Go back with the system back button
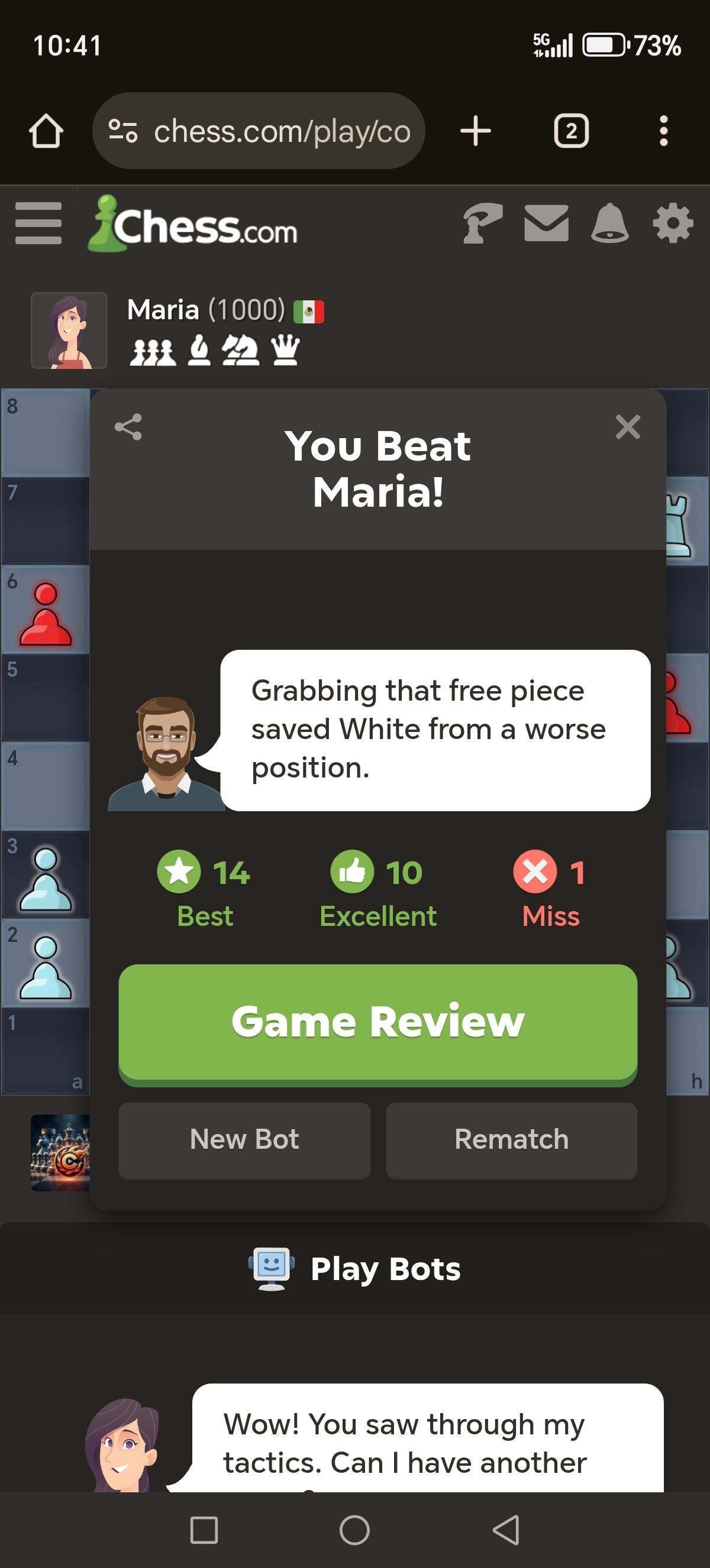 click(506, 1530)
